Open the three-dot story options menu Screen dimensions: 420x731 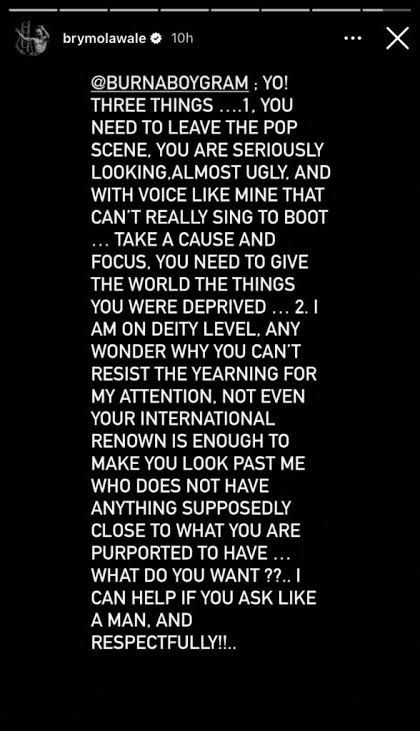352,39
